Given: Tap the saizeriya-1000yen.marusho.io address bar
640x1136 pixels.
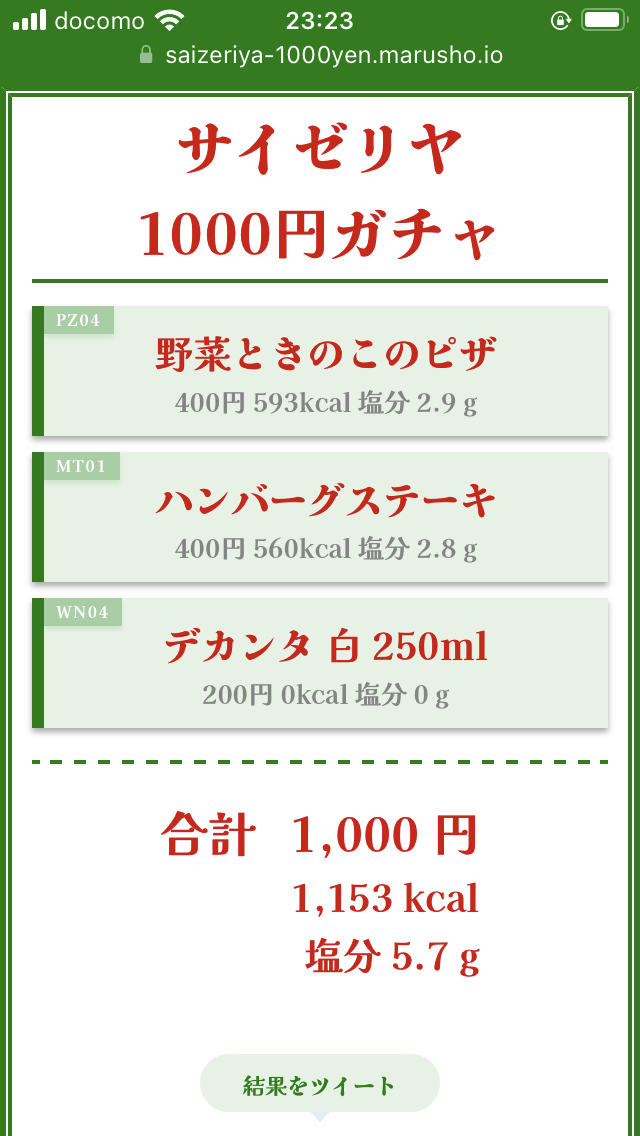Looking at the screenshot, I should (x=320, y=55).
